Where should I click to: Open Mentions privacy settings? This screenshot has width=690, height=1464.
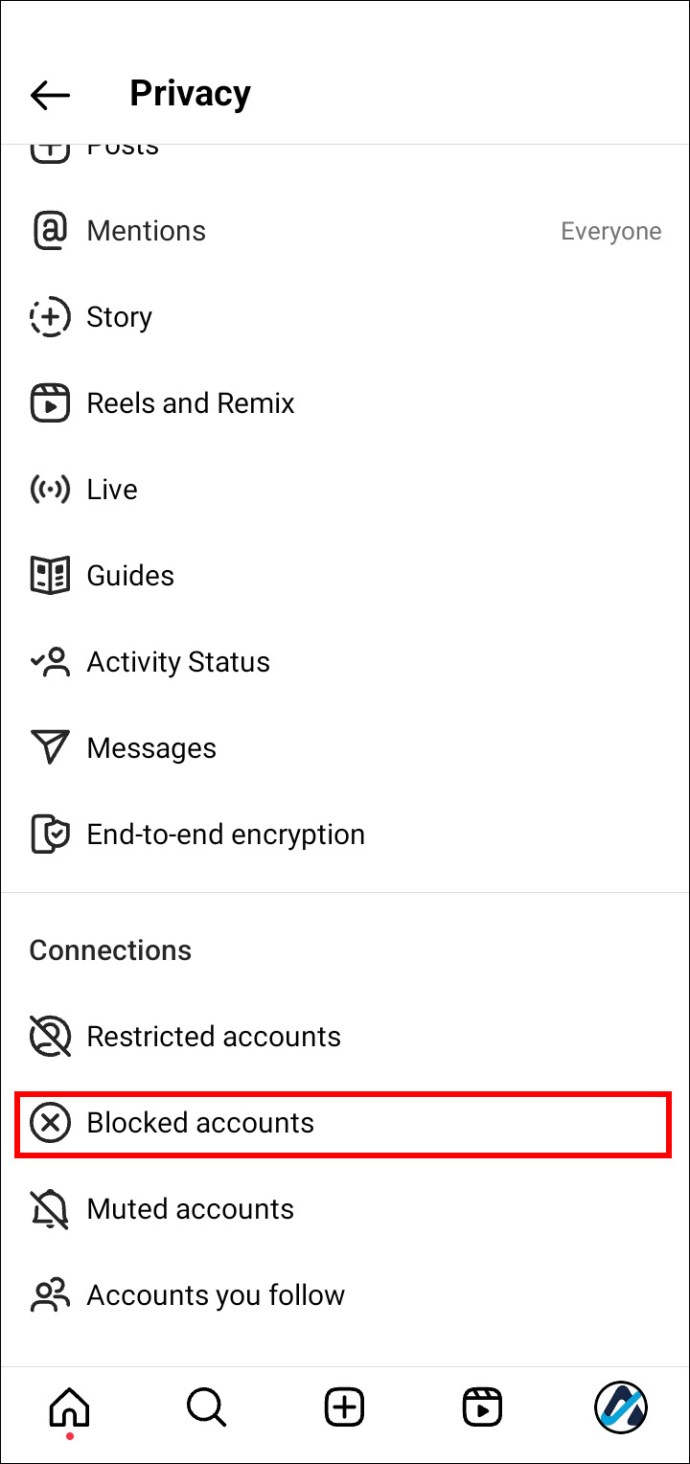point(146,231)
